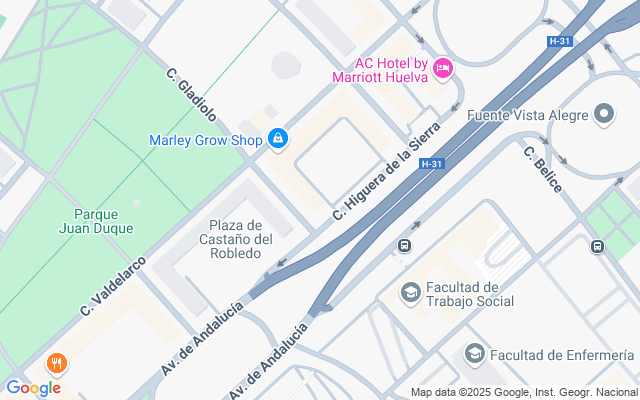Tap the Fuente Vista Alegre marker
640x400 pixels.
point(603,114)
